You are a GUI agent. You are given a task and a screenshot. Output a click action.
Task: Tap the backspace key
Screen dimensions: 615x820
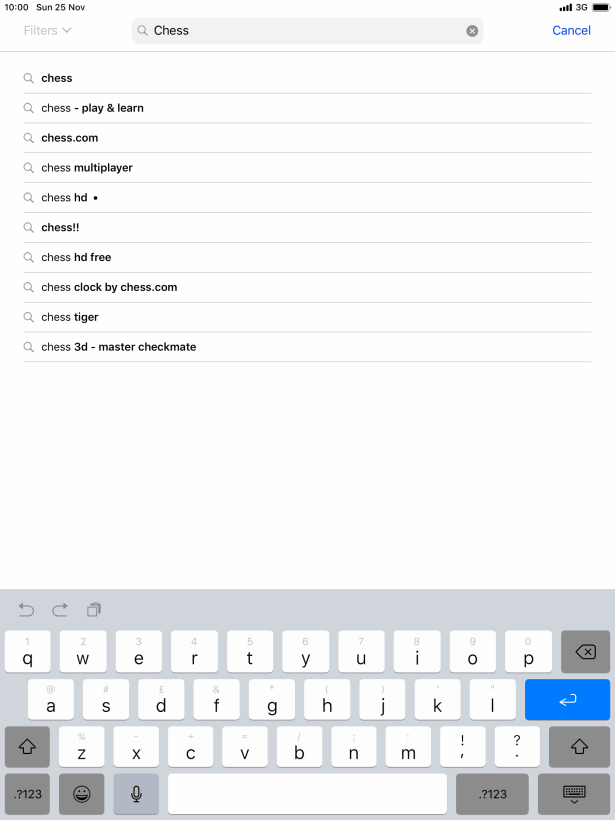(x=586, y=652)
